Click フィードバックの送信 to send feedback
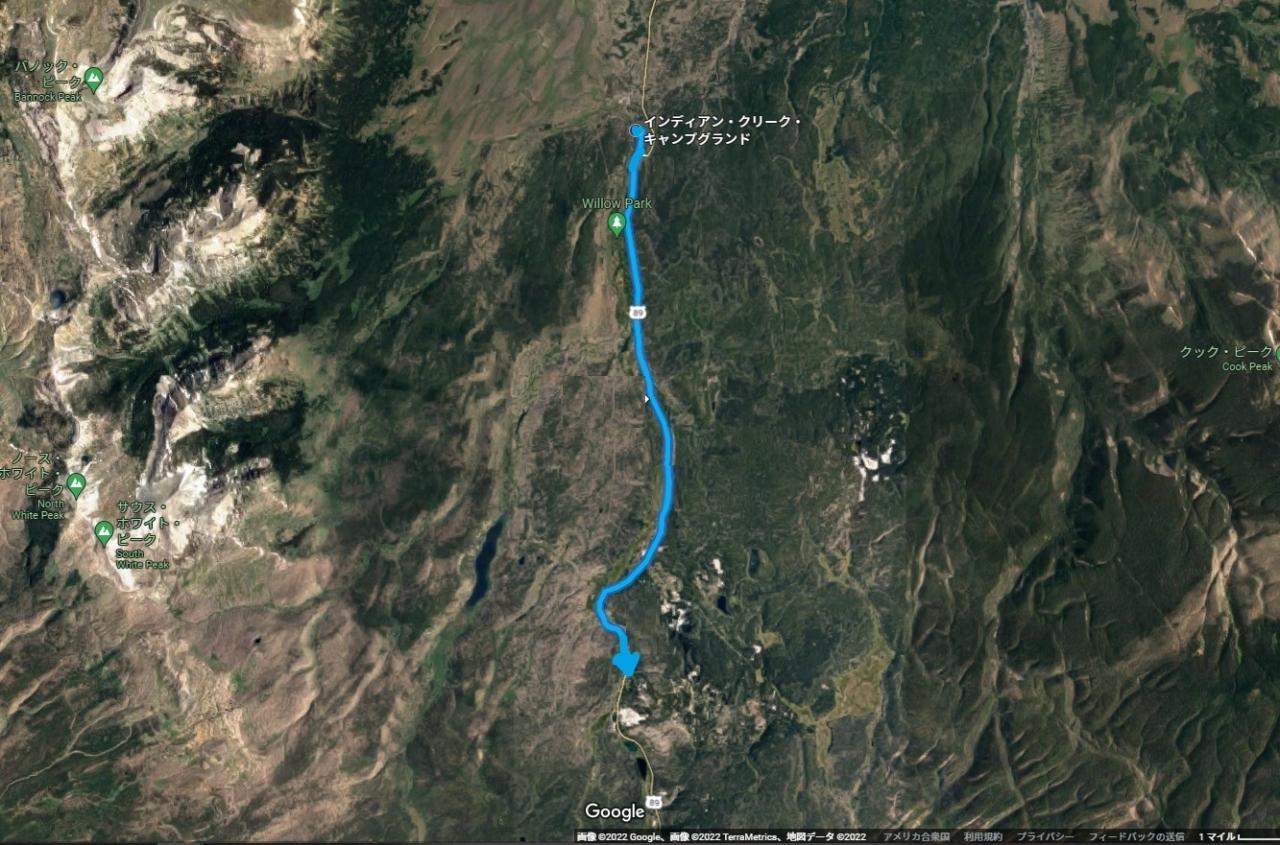The image size is (1280, 845). pos(1136,837)
